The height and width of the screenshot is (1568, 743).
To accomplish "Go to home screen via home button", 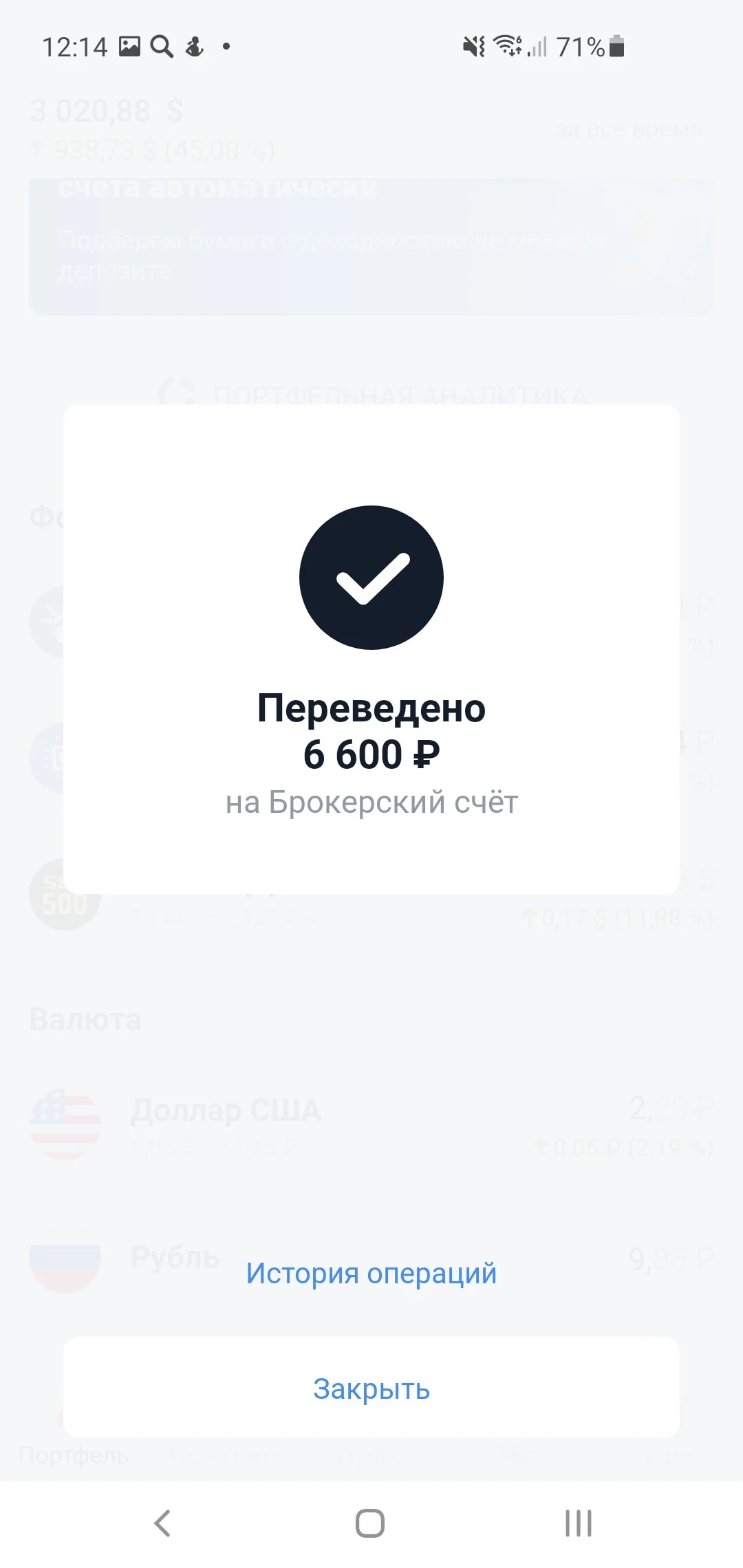I will [370, 1523].
